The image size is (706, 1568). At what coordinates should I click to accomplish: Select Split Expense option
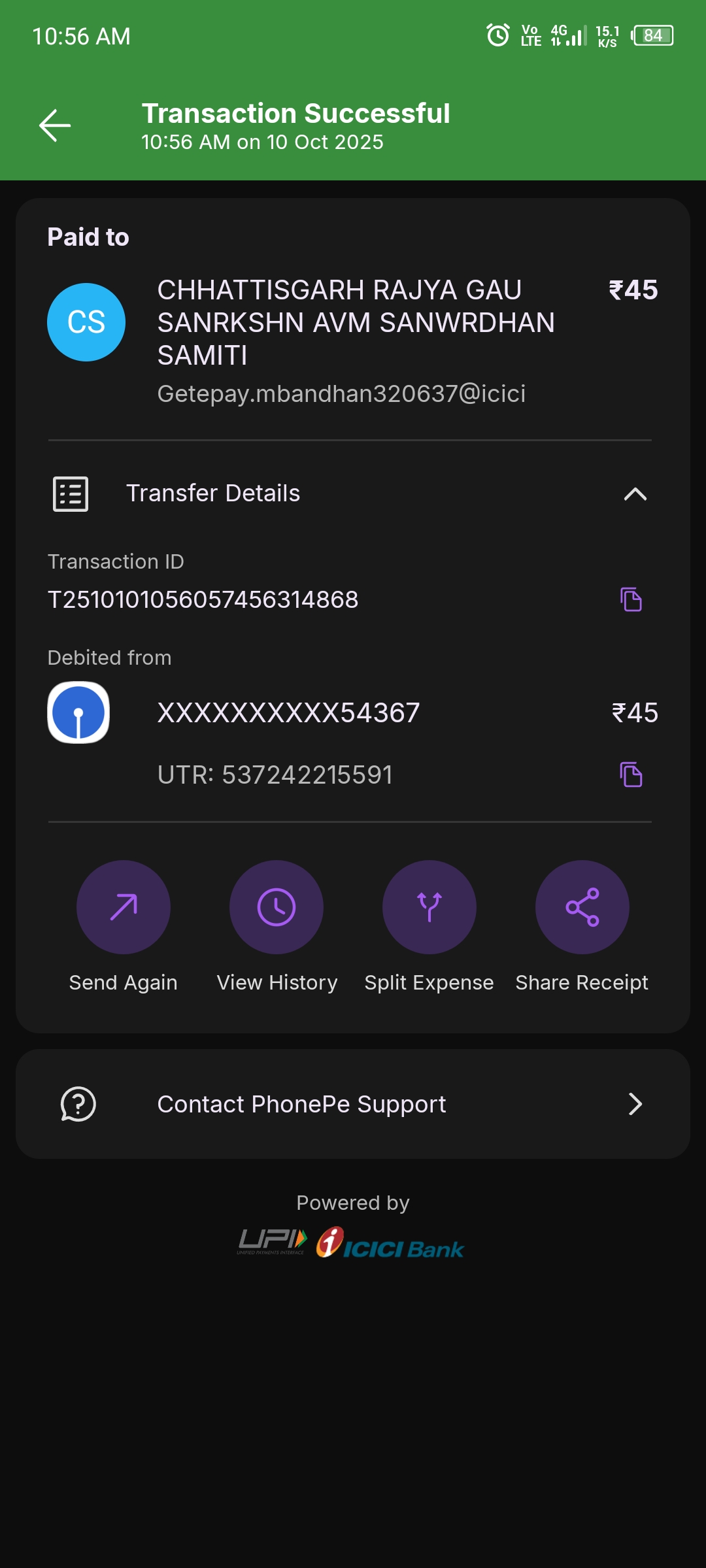(429, 907)
